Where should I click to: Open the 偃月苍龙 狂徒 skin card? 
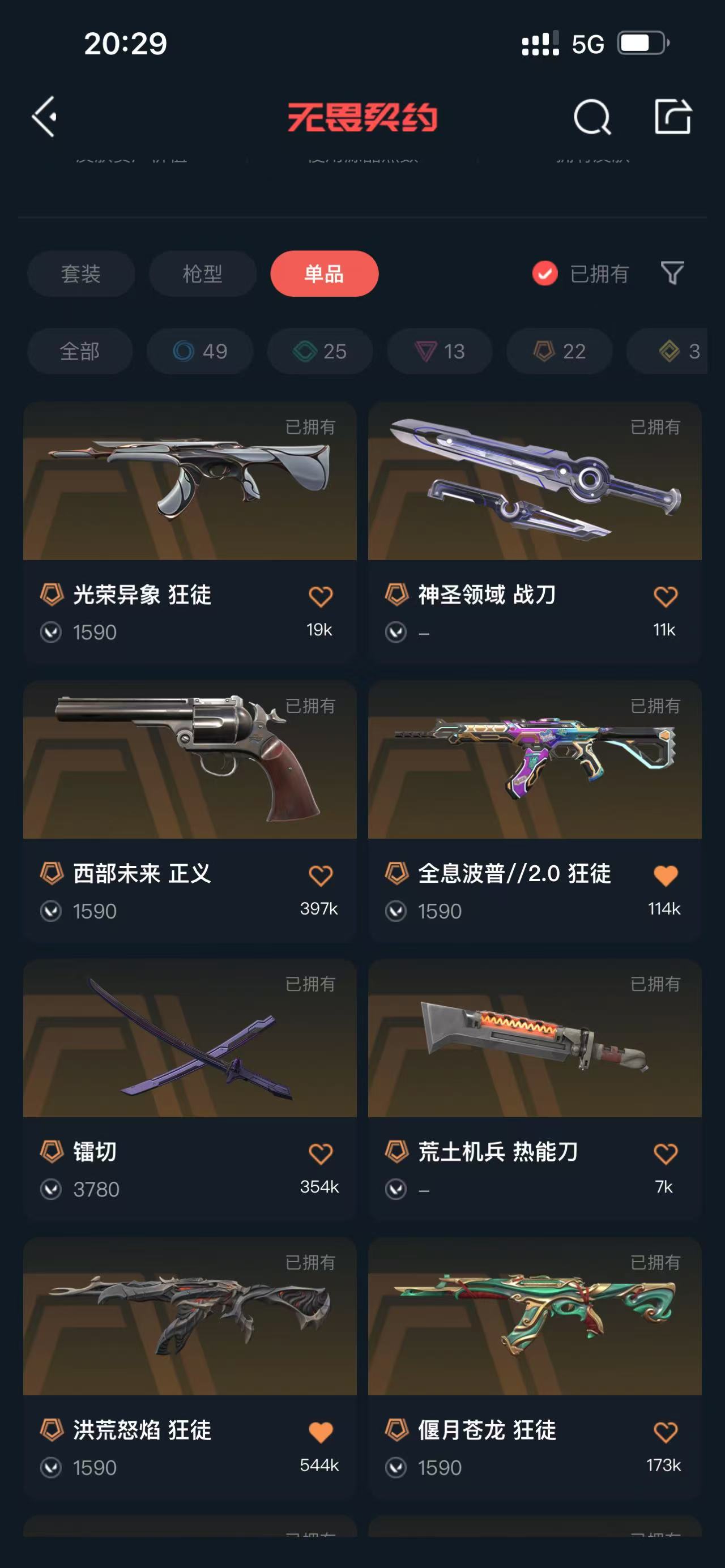click(535, 1317)
